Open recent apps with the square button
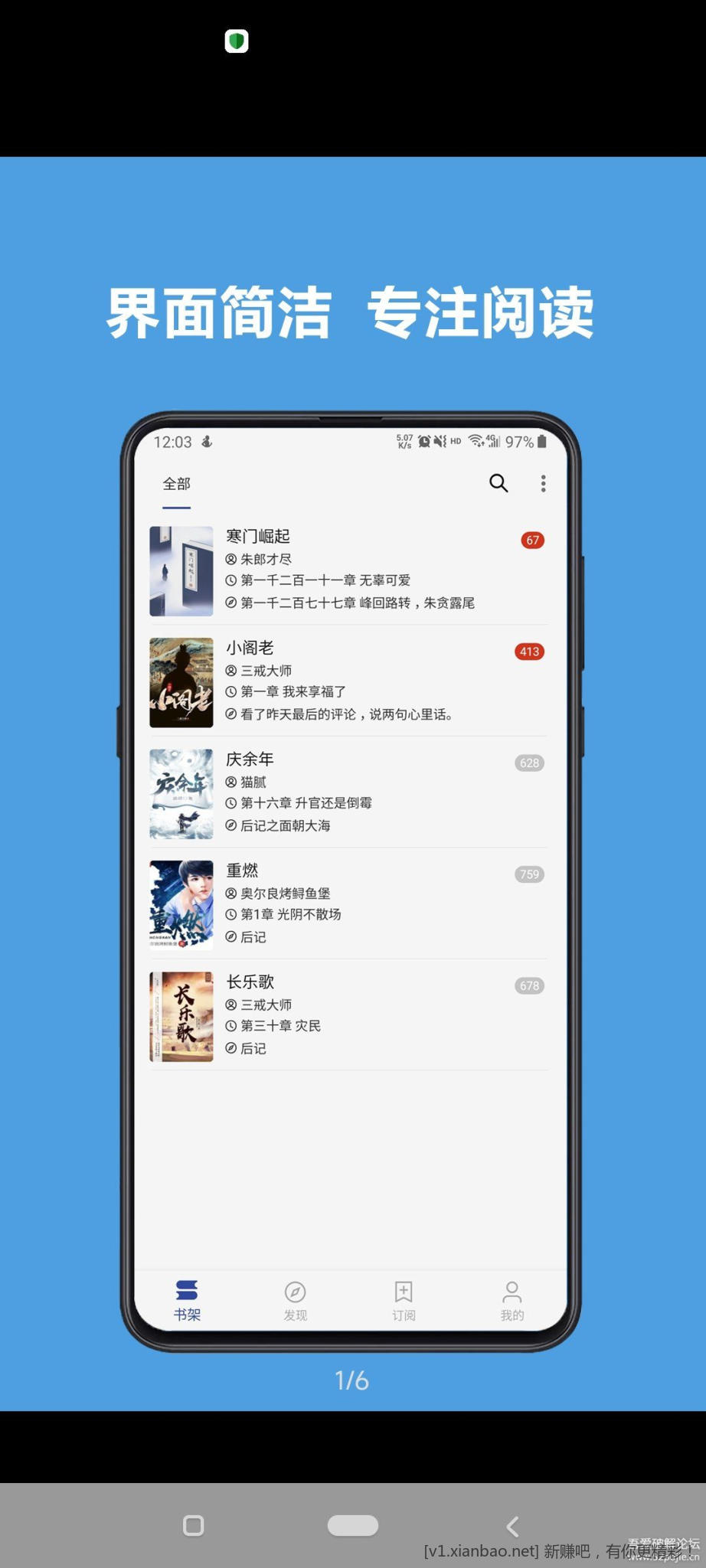This screenshot has height=1568, width=706. pyautogui.click(x=194, y=1525)
